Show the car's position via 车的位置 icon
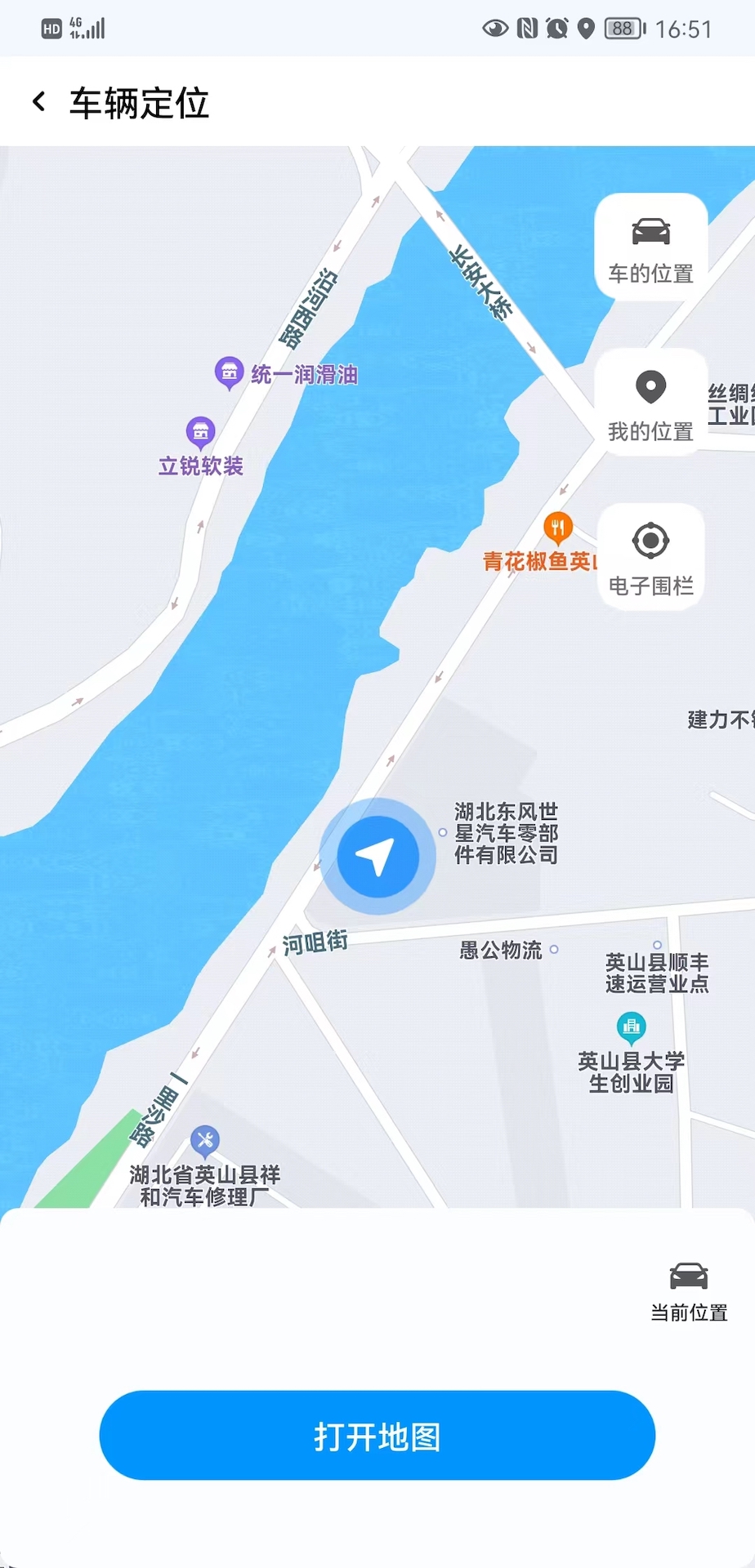 click(x=650, y=245)
